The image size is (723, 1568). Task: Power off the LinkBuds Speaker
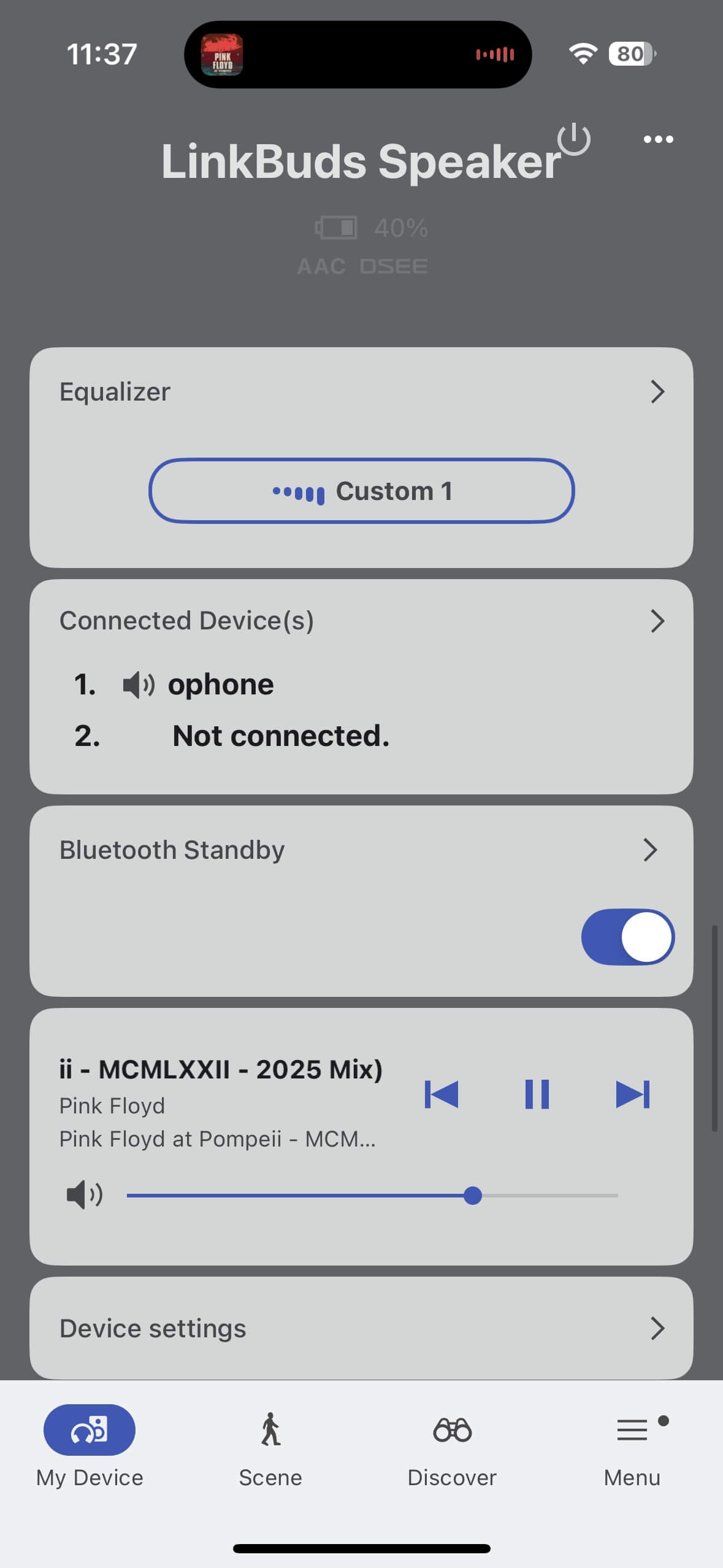[573, 139]
